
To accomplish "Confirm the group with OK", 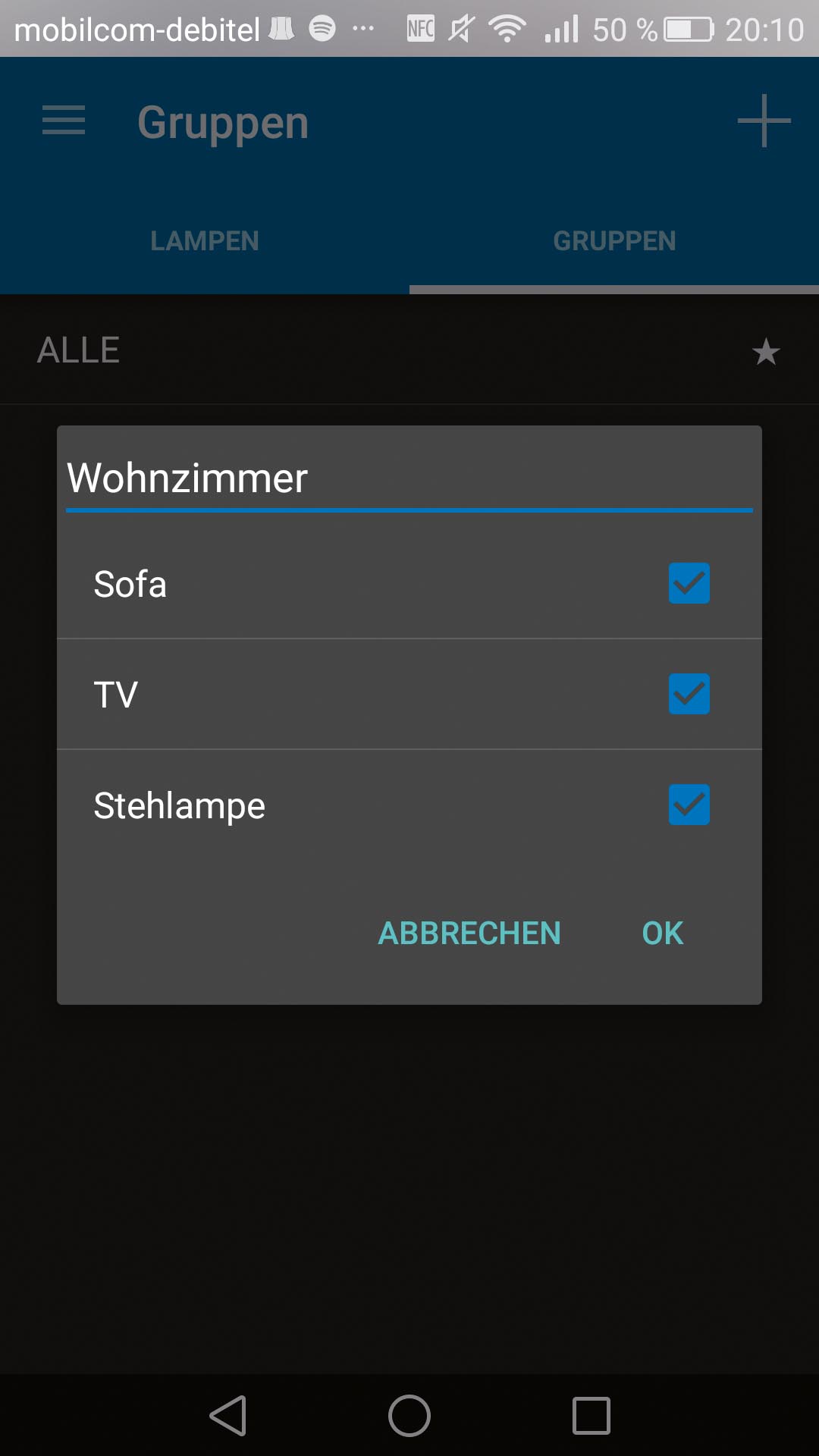I will [662, 933].
